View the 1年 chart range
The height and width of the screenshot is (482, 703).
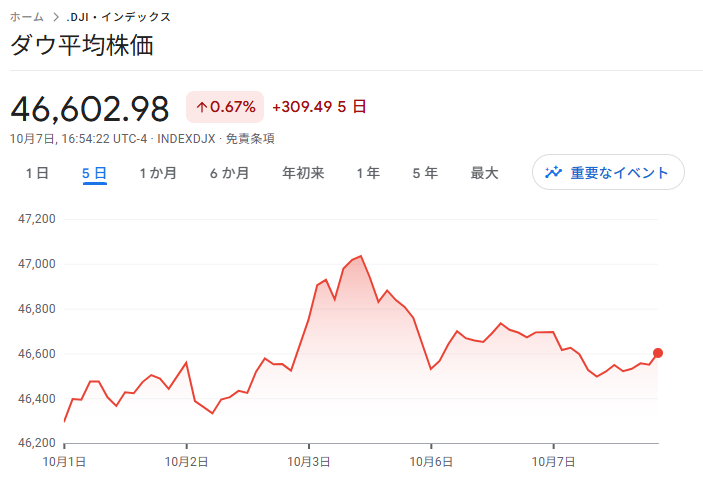pos(368,173)
